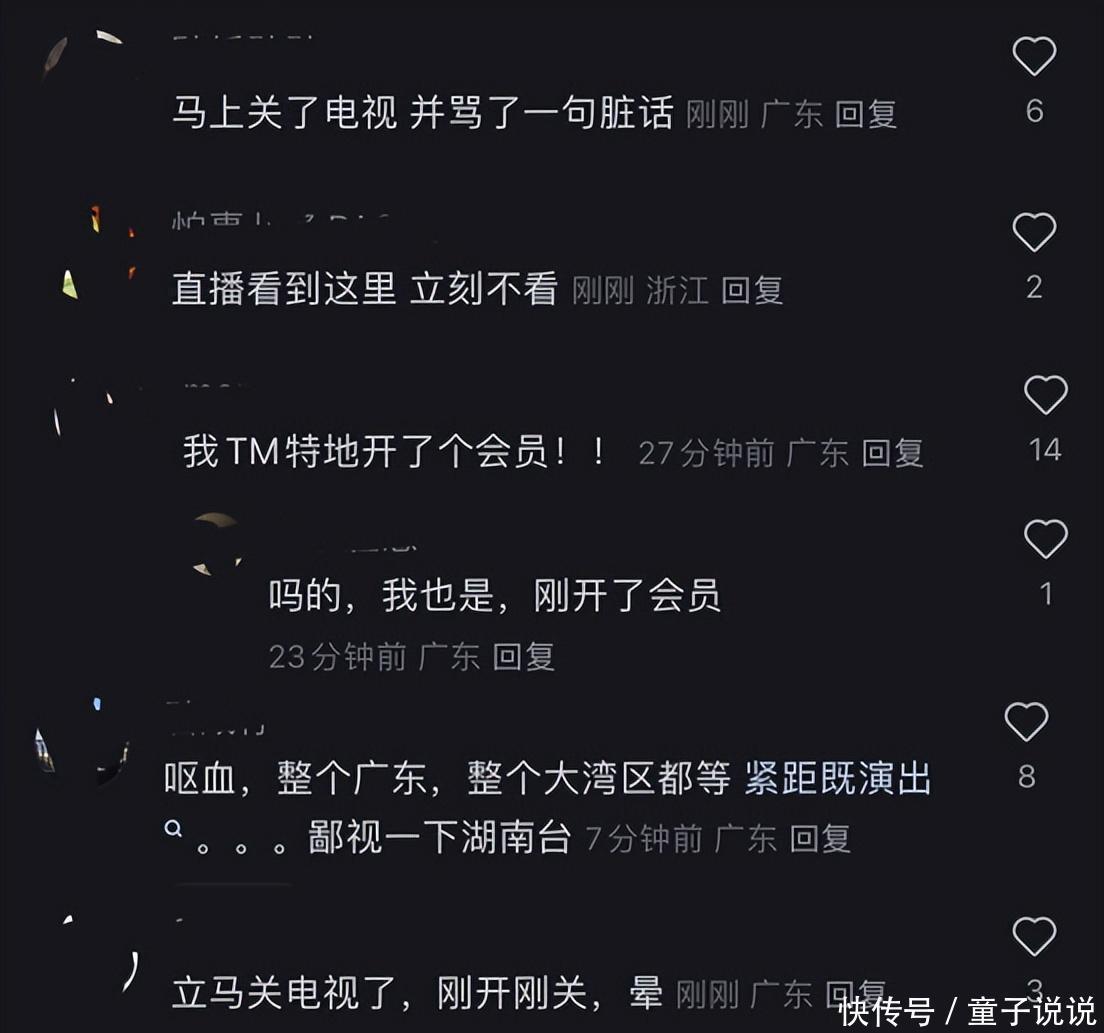
Task: Reply to the comment '我TM特地开了个会员'
Action: pos(892,453)
